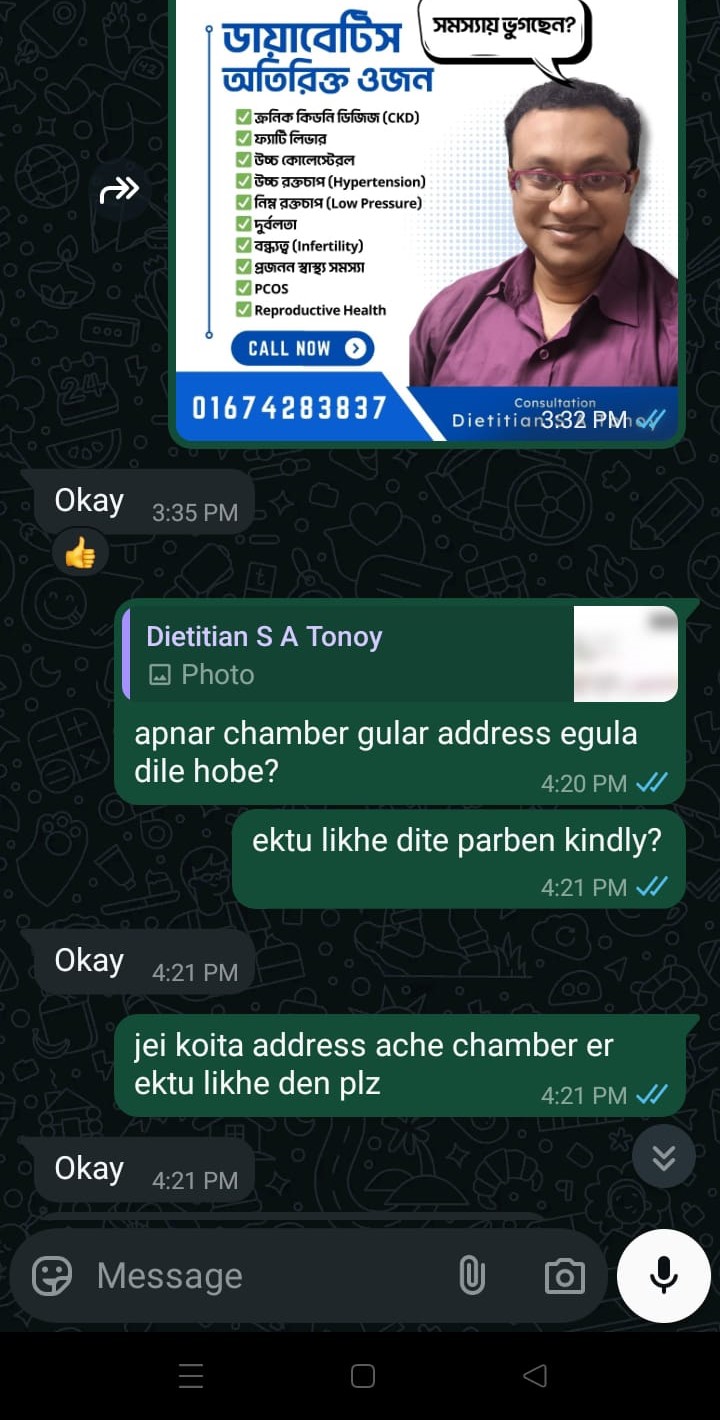Open the camera to send a photo
The image size is (720, 1420).
pos(564,1276)
